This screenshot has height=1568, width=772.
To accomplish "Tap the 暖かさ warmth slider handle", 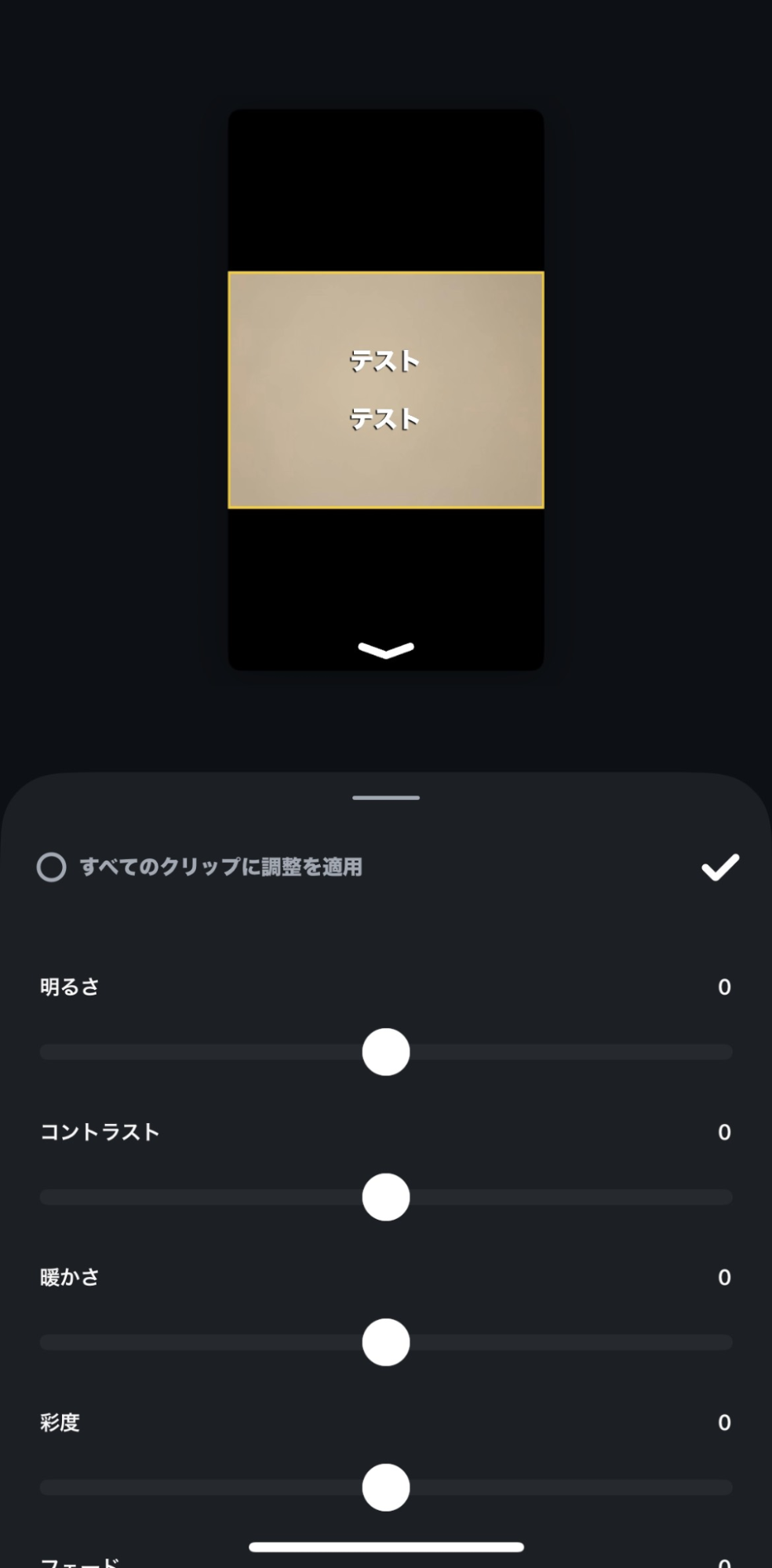I will coord(386,1342).
